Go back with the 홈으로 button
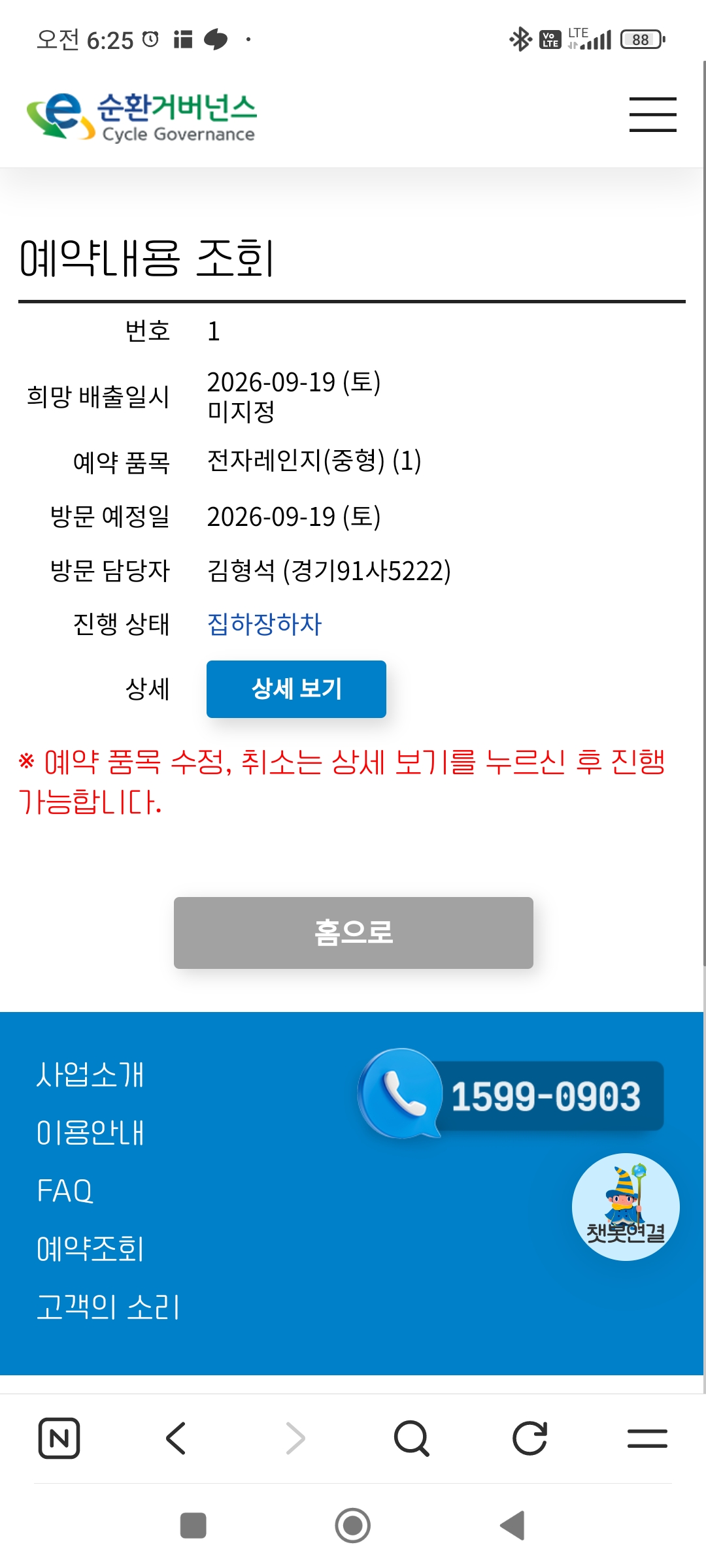This screenshot has height=1568, width=706. pos(353,932)
